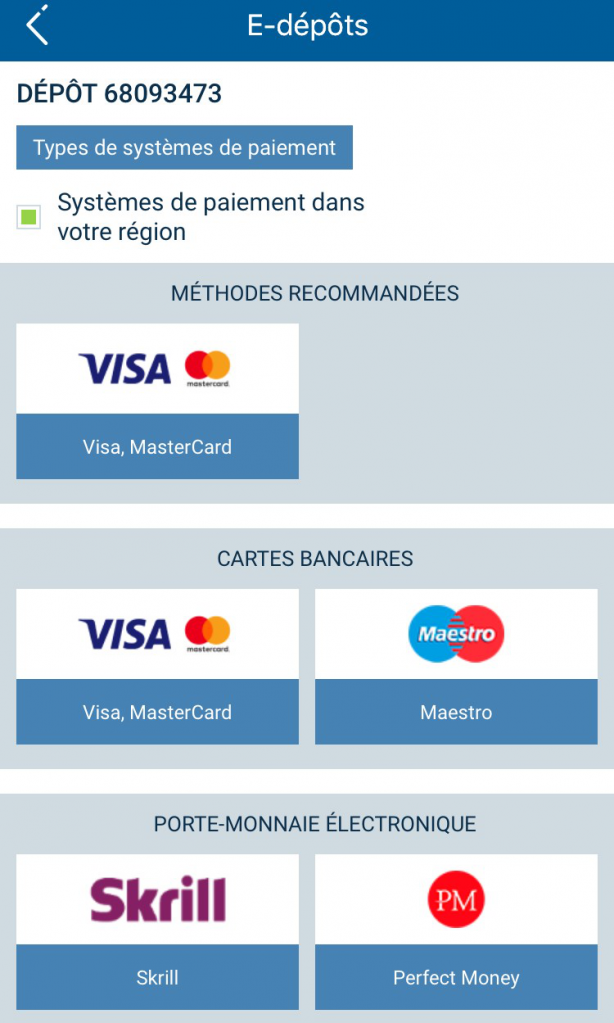This screenshot has width=614, height=1023.
Task: Select the Maestro card option
Action: (456, 666)
